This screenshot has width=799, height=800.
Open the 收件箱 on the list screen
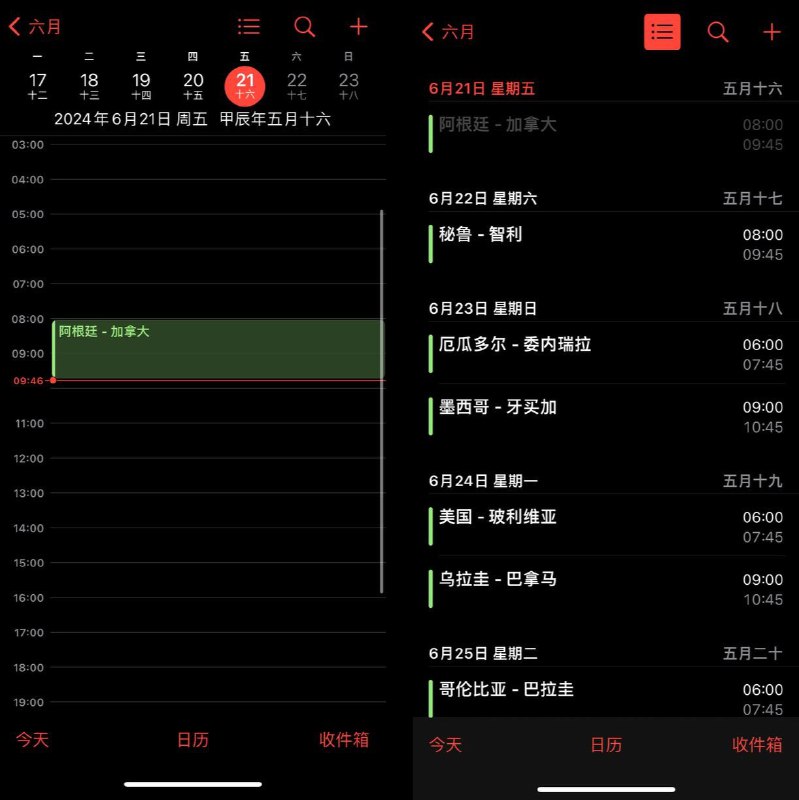pos(758,745)
